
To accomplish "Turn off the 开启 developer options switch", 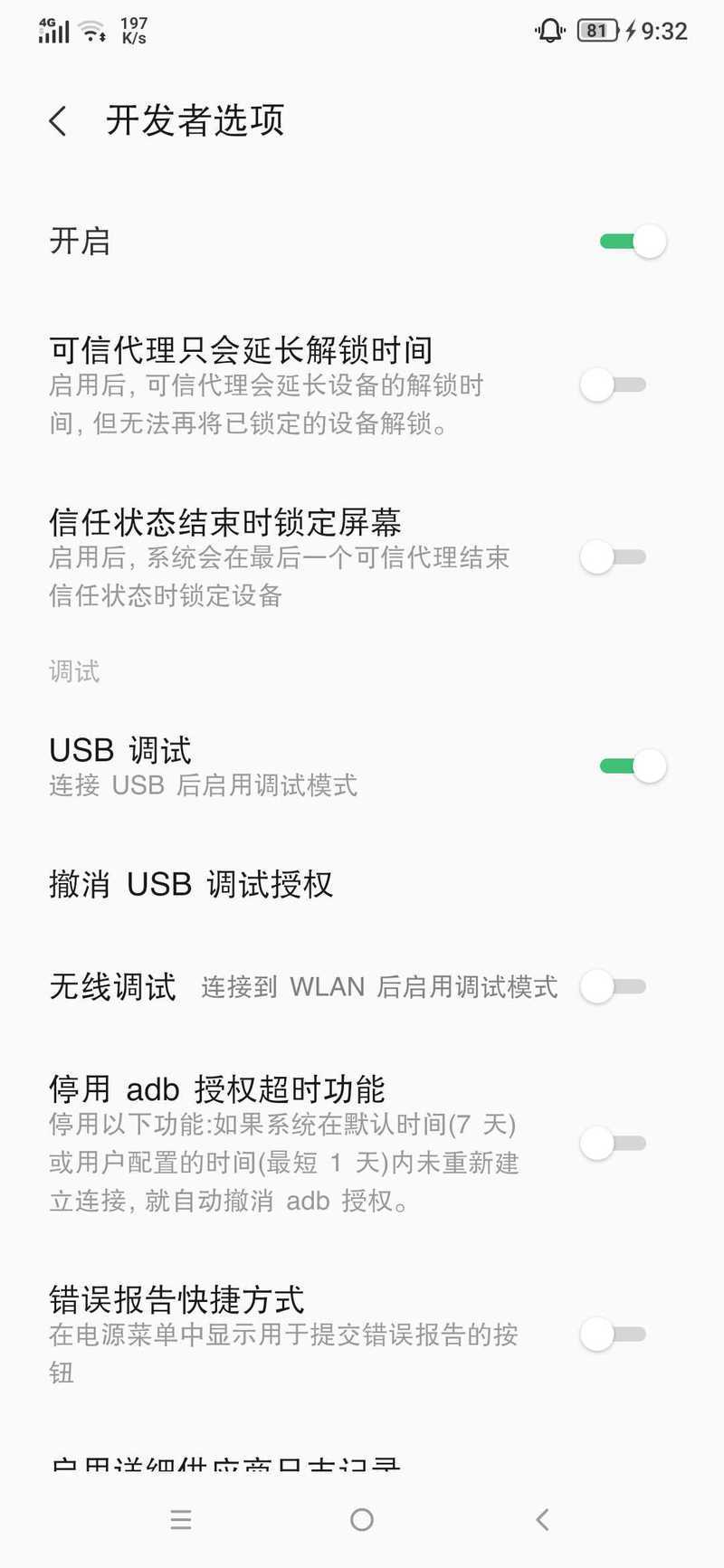I will point(633,242).
